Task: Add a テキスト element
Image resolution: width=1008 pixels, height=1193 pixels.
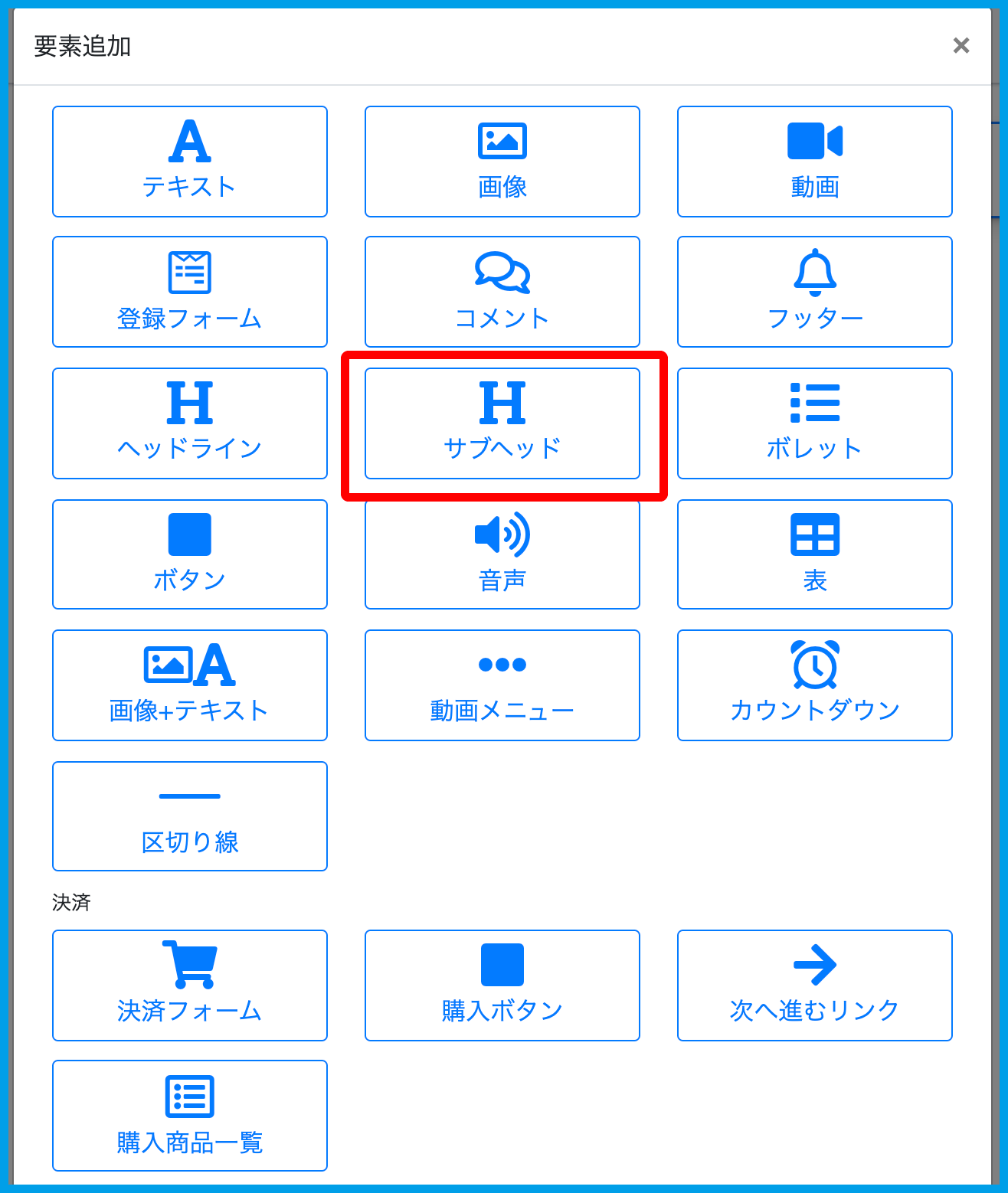Action: click(x=189, y=162)
